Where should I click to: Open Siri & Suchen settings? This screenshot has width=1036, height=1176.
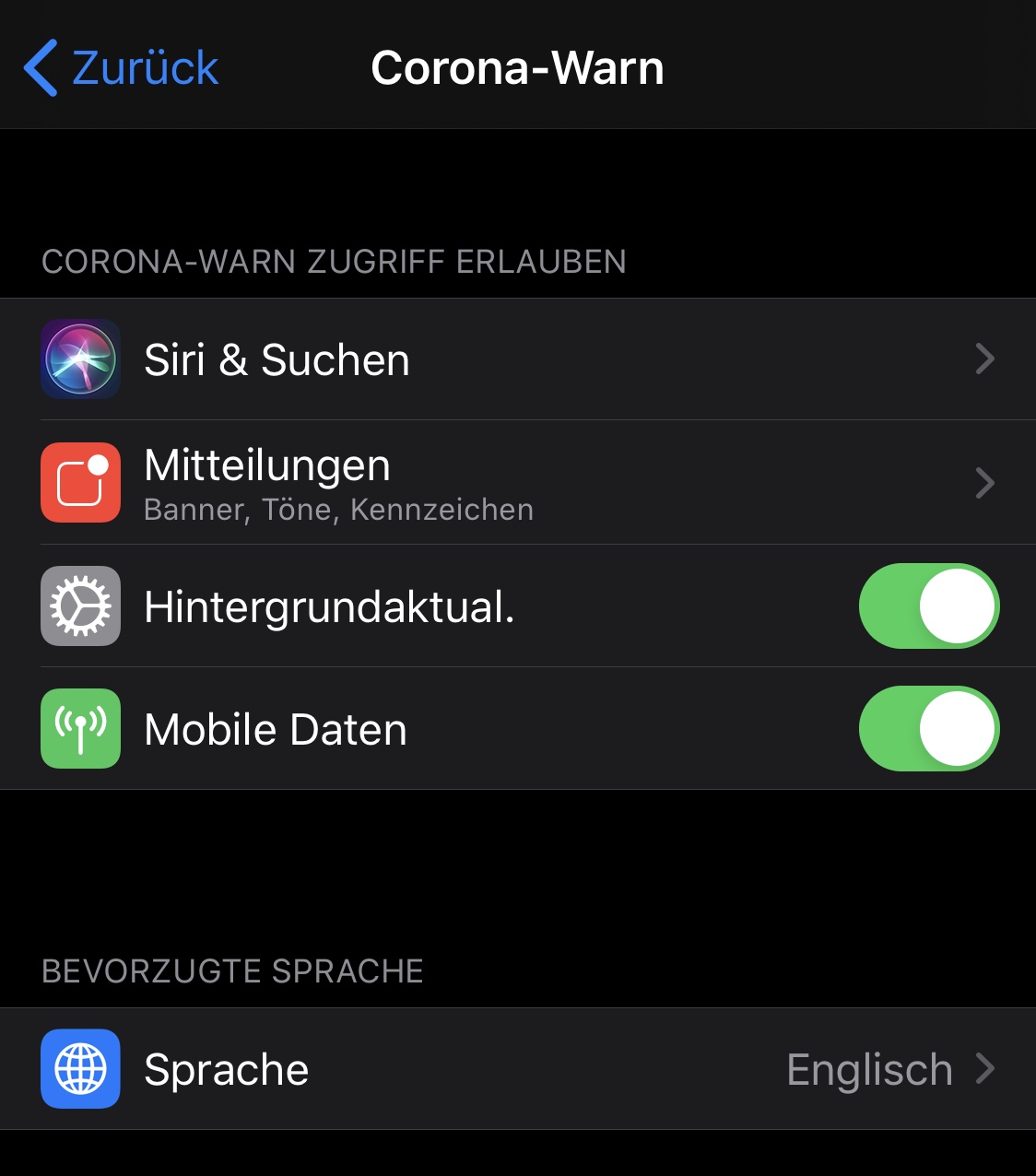516,359
